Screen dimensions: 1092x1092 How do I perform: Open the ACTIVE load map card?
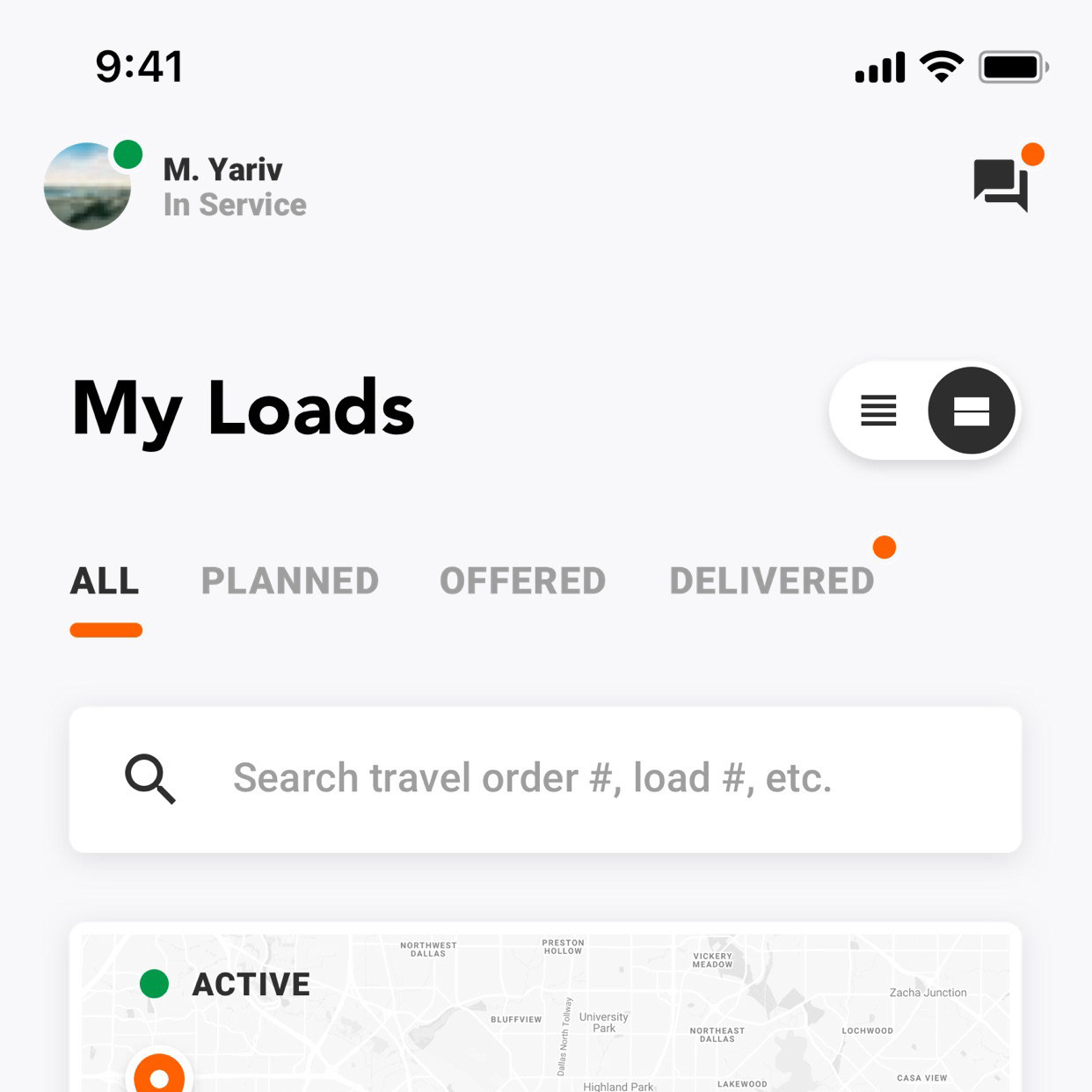(545, 1011)
